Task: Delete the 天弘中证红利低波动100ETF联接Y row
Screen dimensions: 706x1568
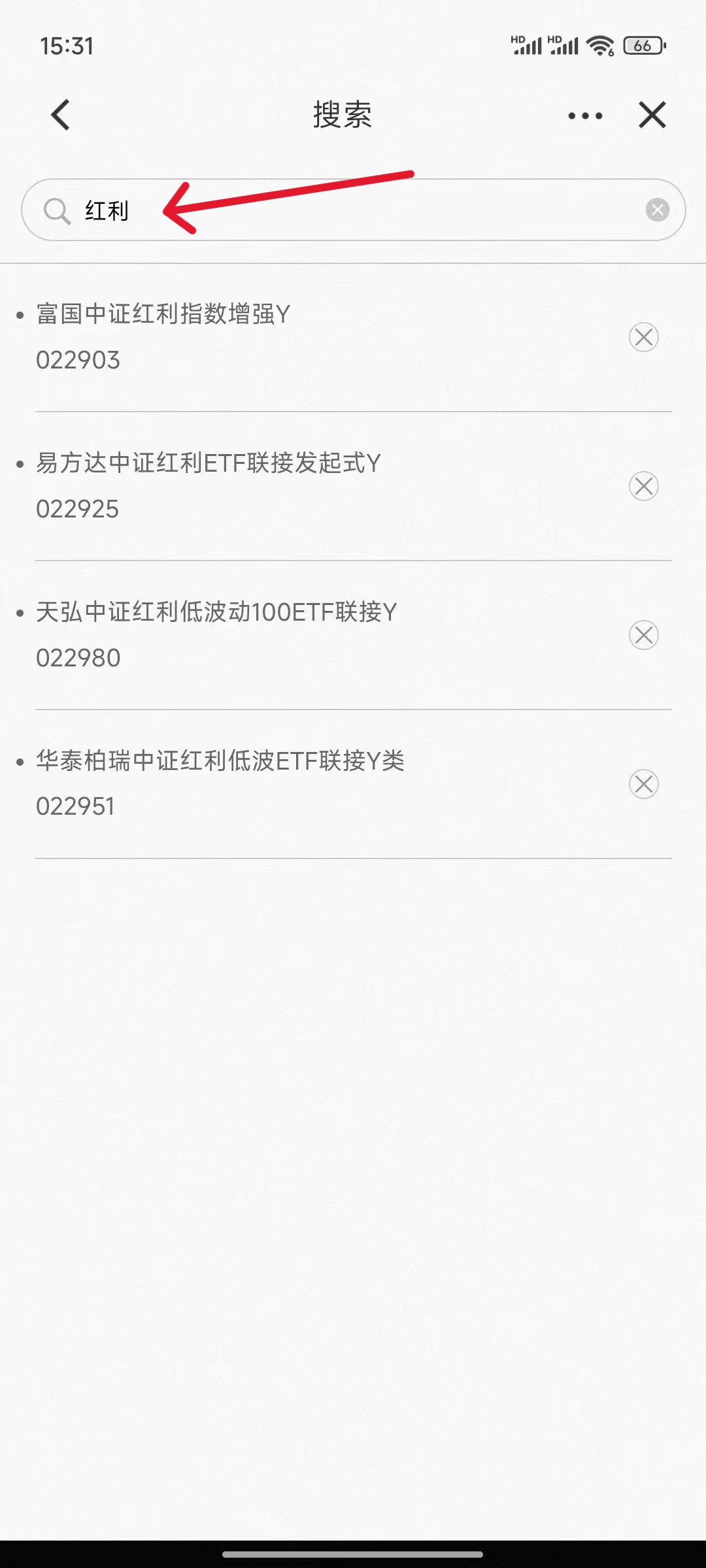Action: coord(643,635)
